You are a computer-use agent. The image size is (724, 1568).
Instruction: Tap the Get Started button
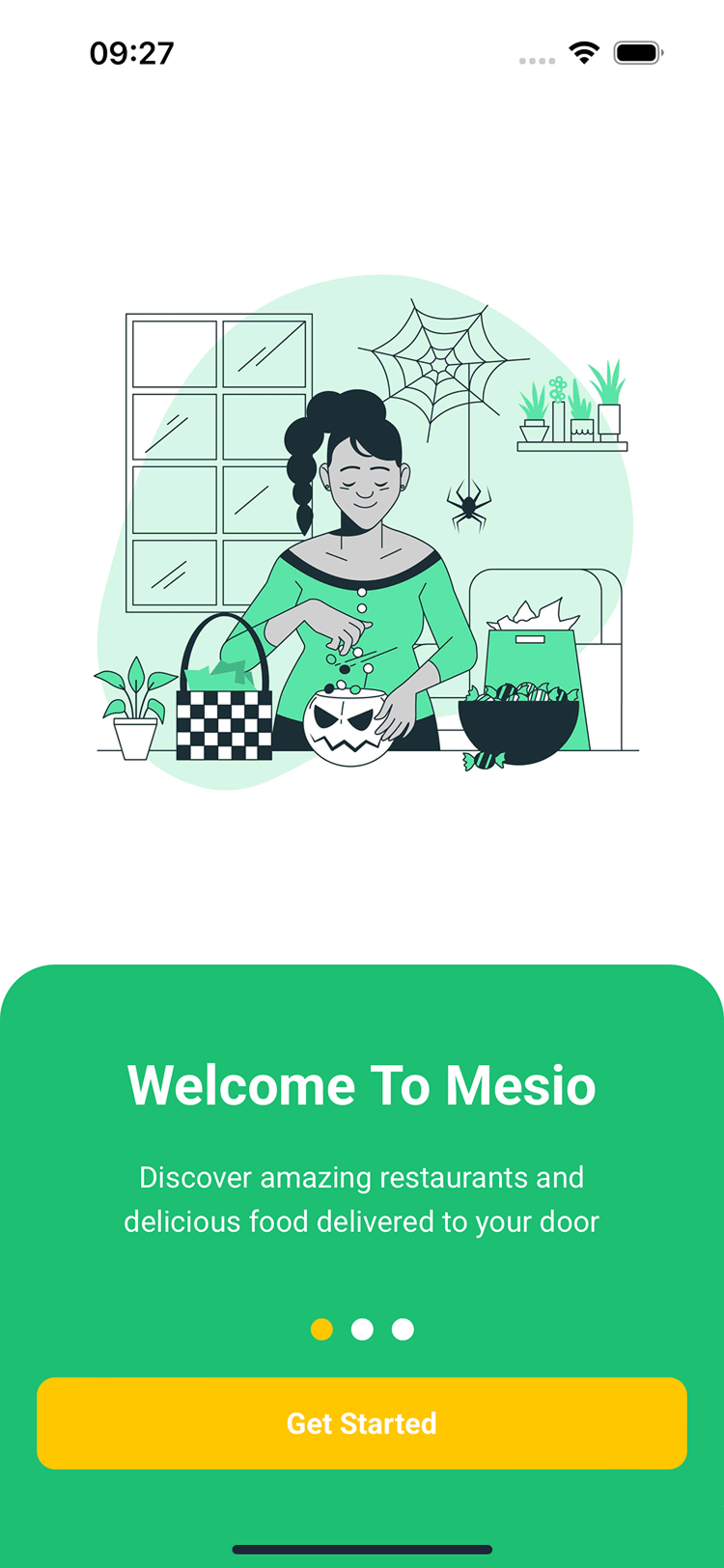362,1423
